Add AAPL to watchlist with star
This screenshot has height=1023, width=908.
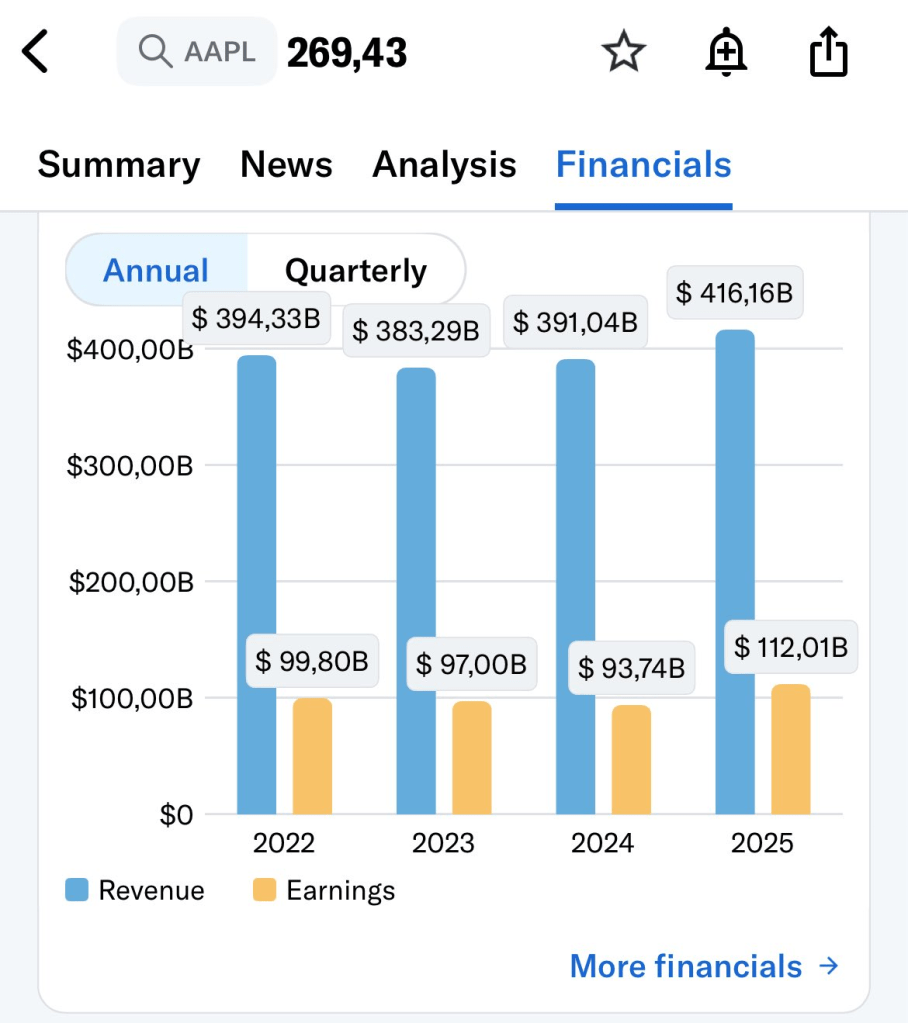[624, 52]
